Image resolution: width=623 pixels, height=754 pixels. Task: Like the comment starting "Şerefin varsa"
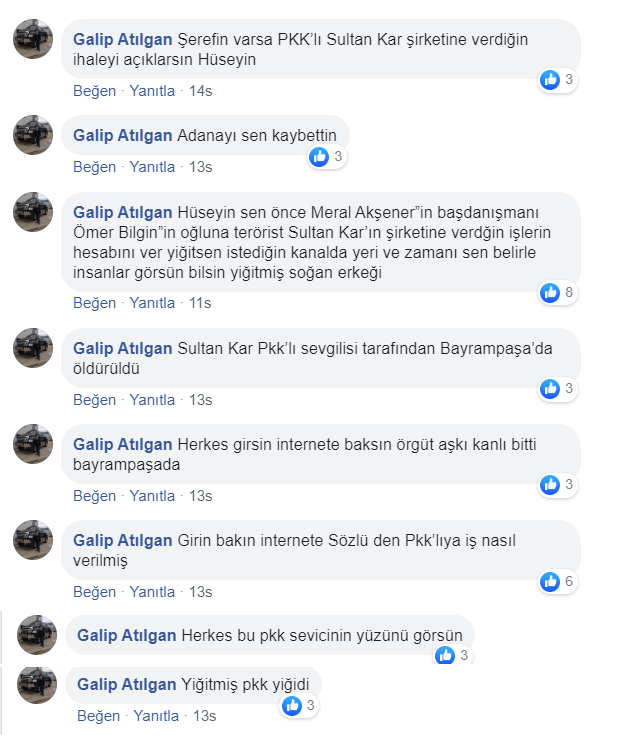[95, 91]
